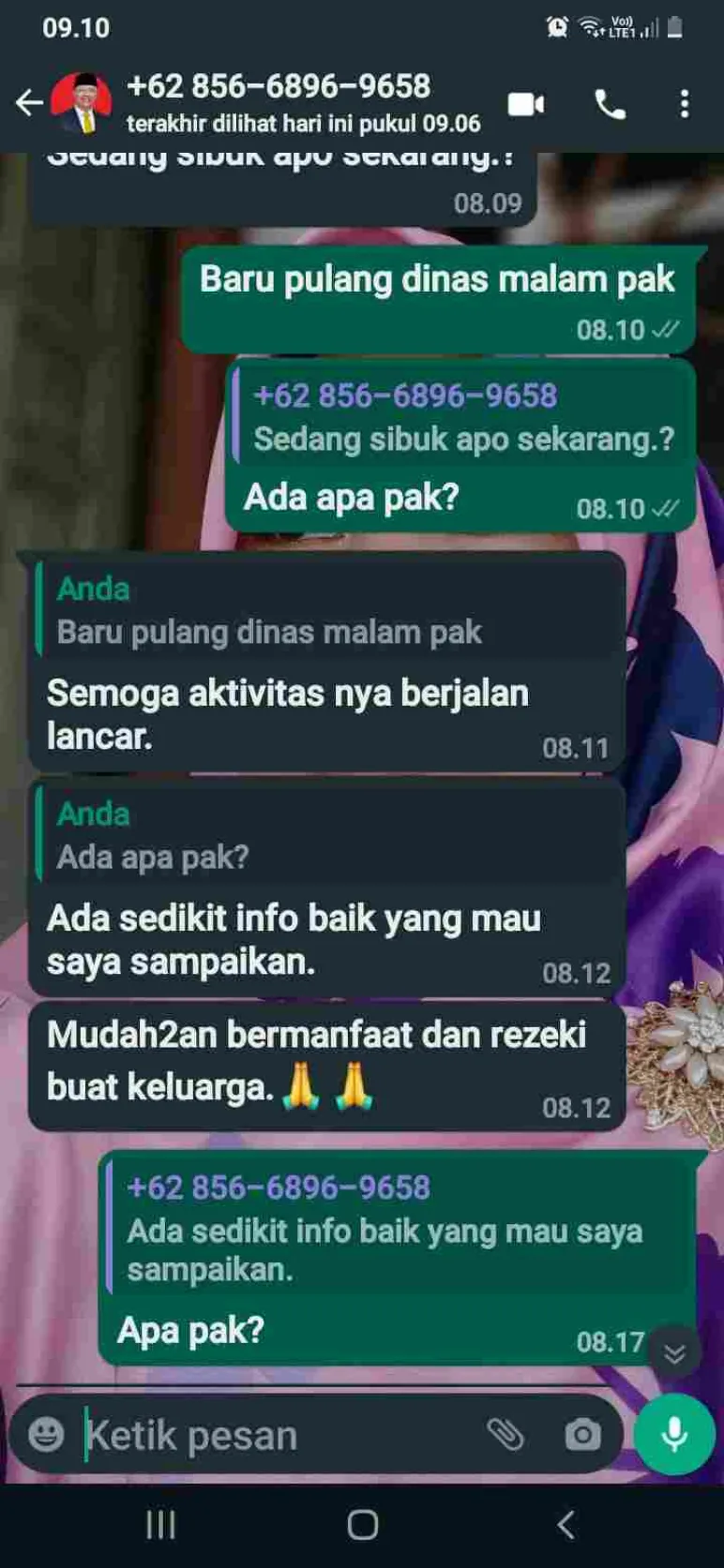Jump to quoted 'Ada apa pak?' message
Image resolution: width=724 pixels, height=1568 pixels.
(328, 836)
